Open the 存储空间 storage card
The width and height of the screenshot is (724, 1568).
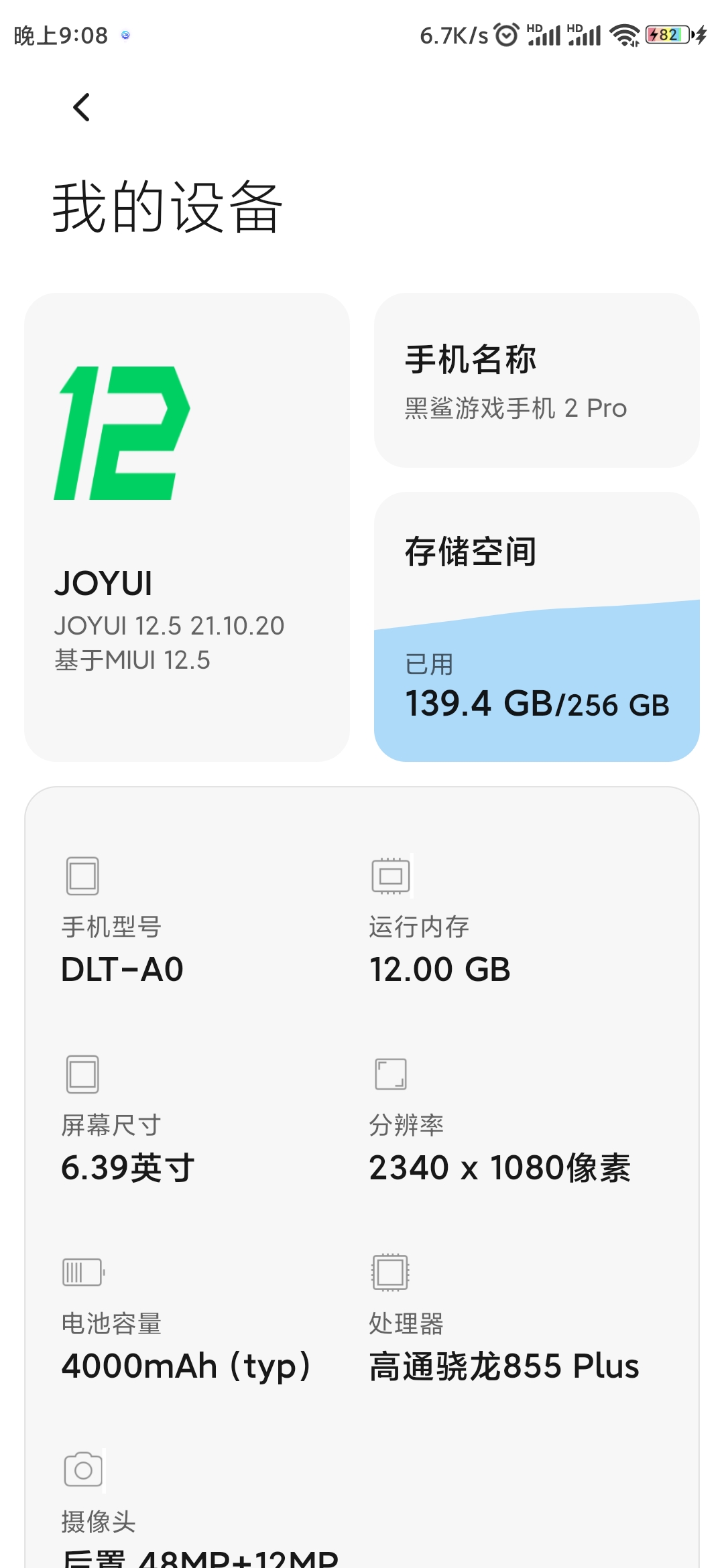click(536, 627)
